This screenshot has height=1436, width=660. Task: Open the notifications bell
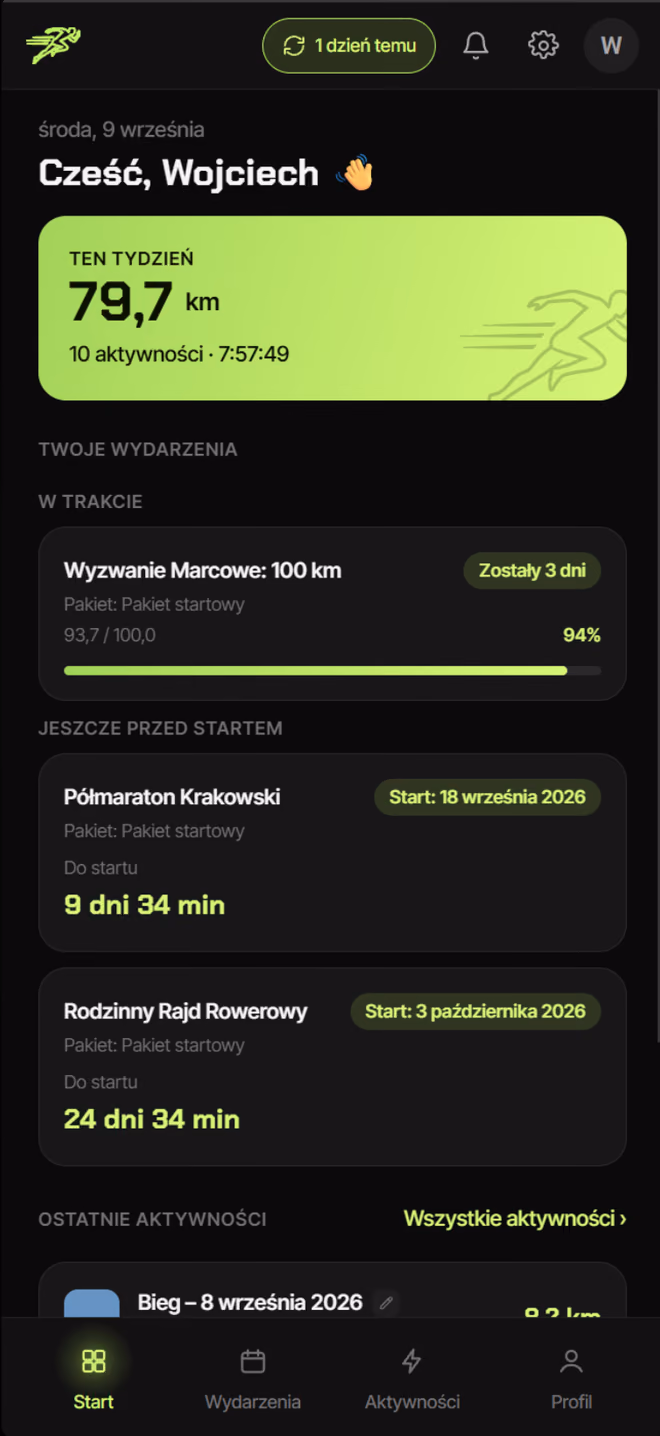click(476, 45)
